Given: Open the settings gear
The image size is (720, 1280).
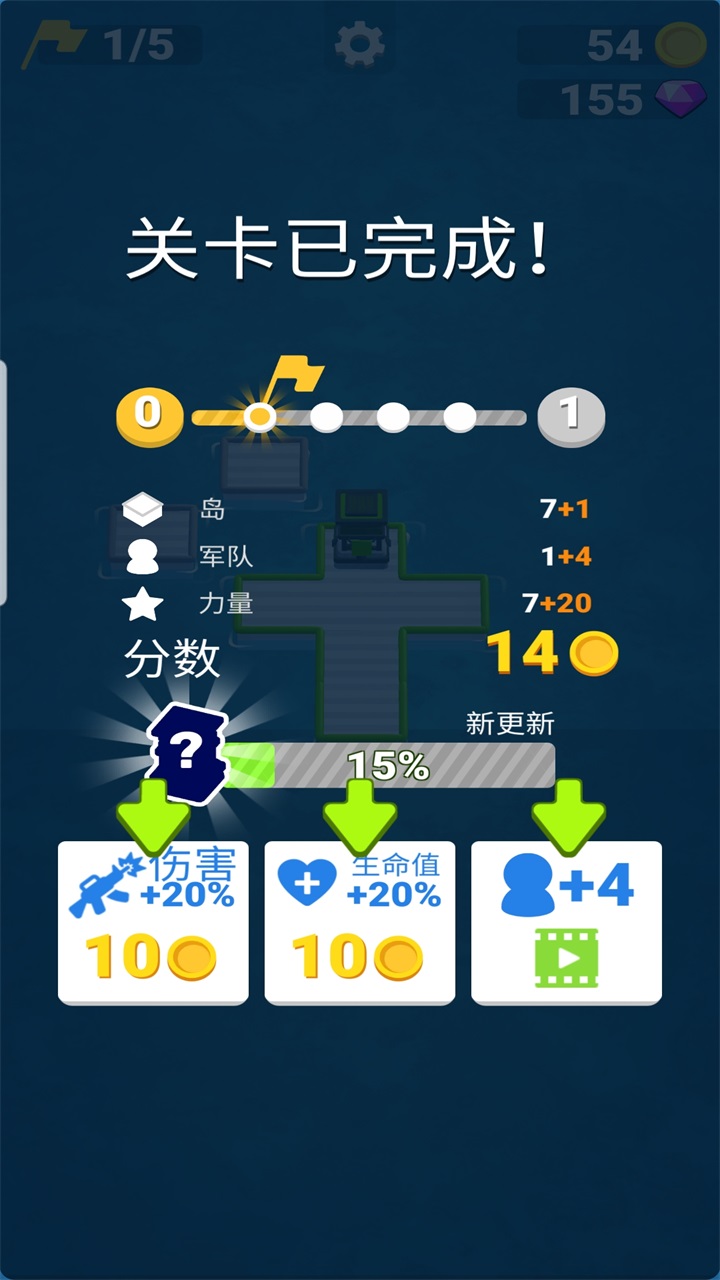Looking at the screenshot, I should (359, 45).
